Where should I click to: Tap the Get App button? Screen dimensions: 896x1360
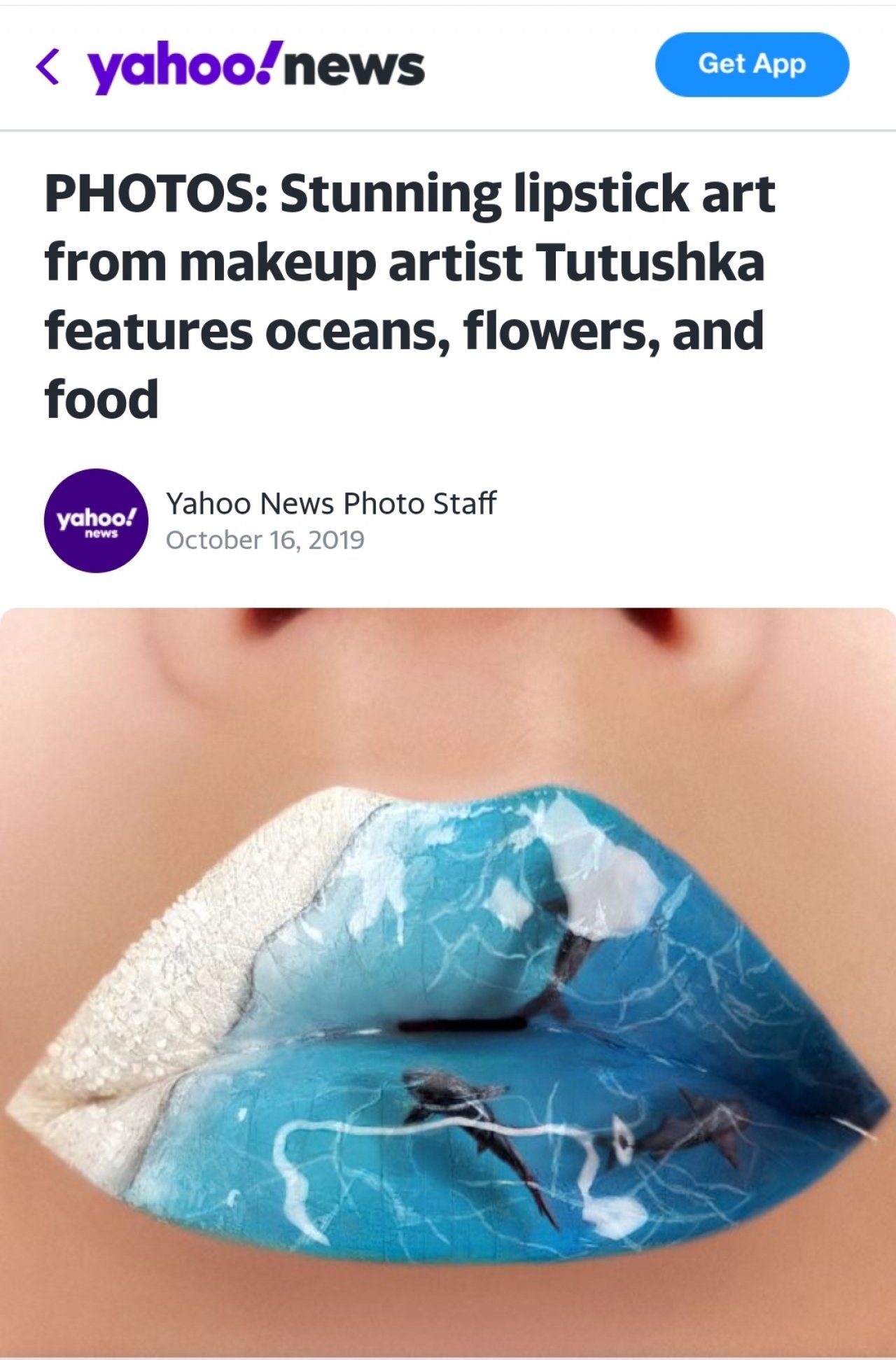tap(752, 64)
